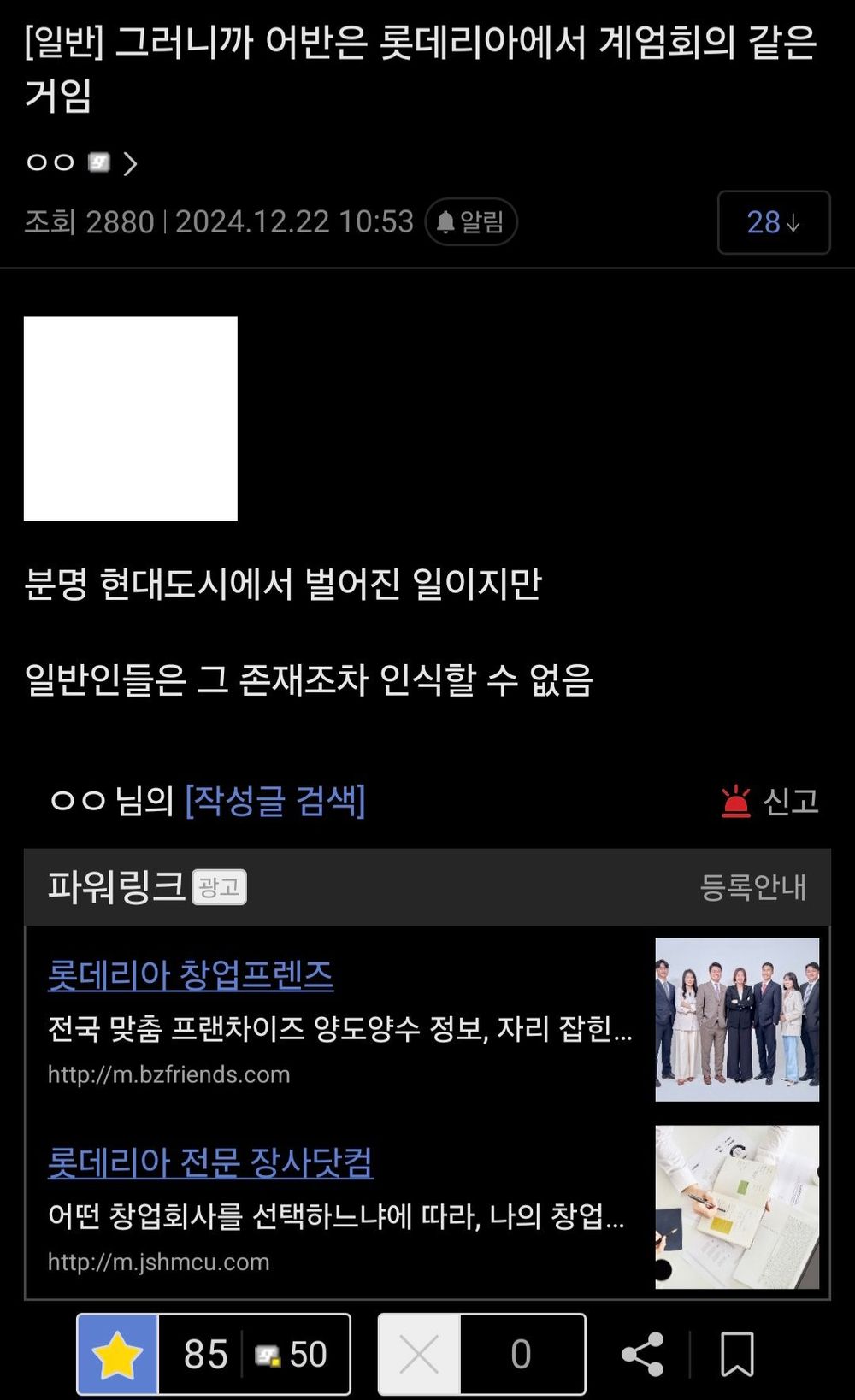
Task: Open the team photo ad thumbnail
Action: point(737,1019)
